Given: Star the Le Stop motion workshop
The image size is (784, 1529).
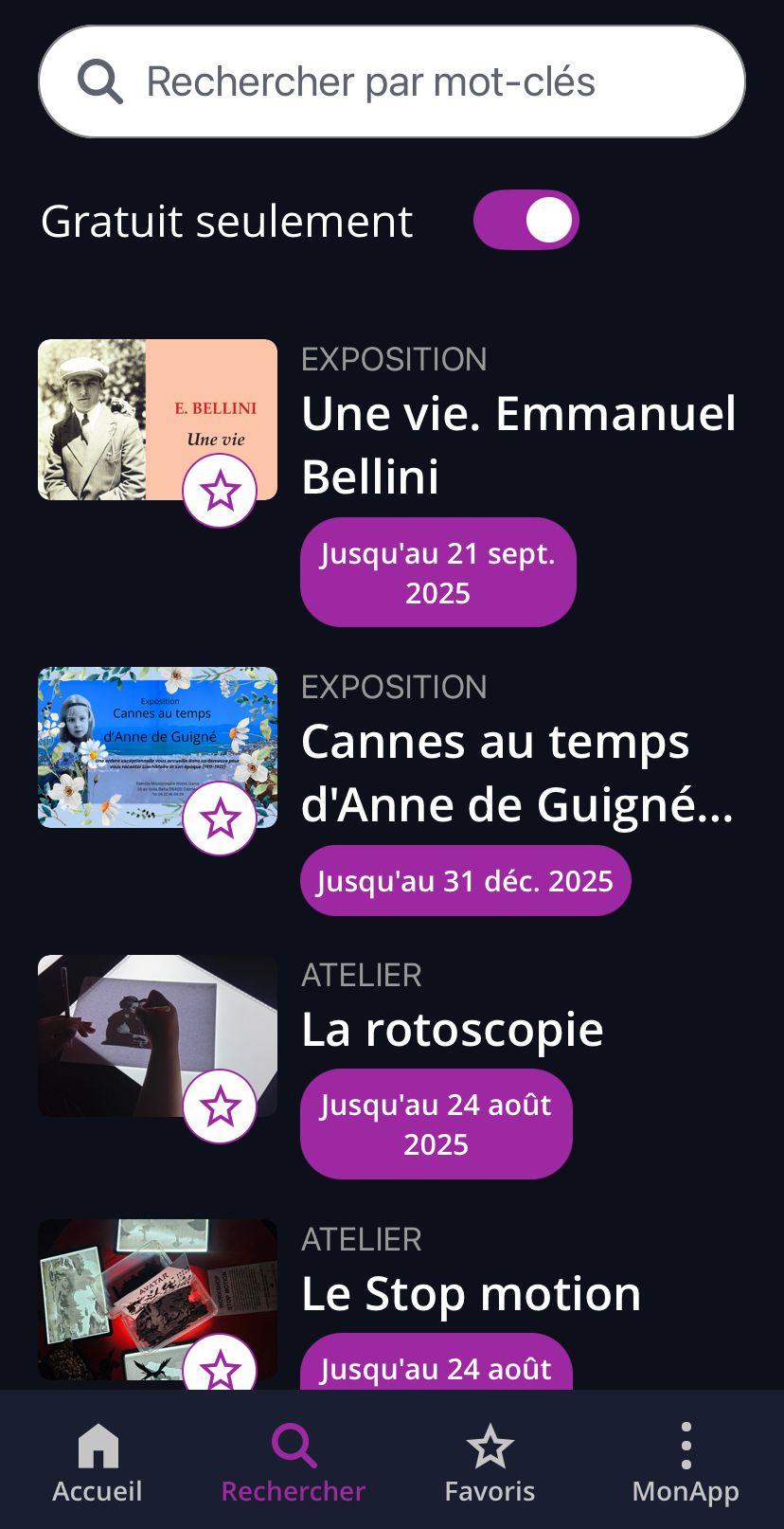Looking at the screenshot, I should (x=220, y=1368).
